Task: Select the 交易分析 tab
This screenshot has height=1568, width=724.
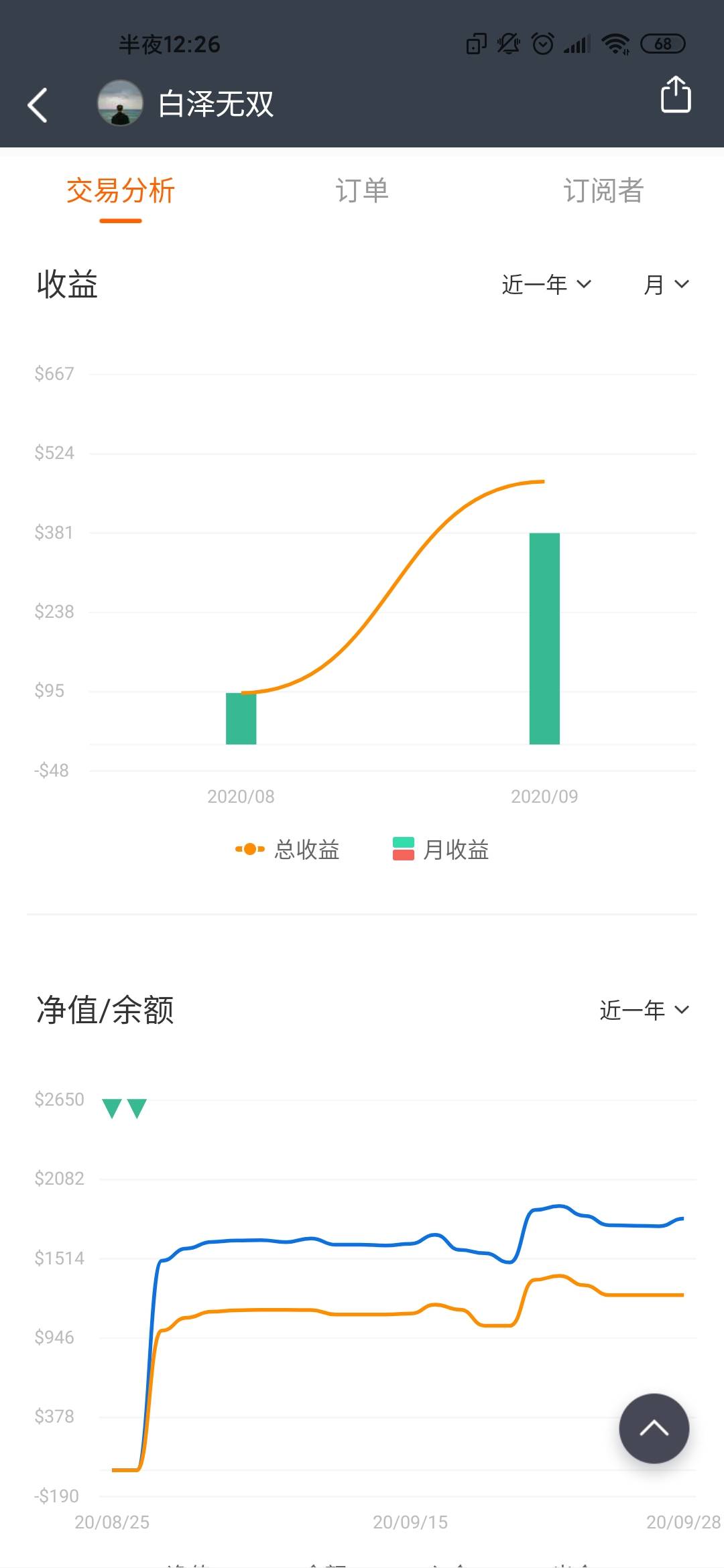Action: point(121,191)
